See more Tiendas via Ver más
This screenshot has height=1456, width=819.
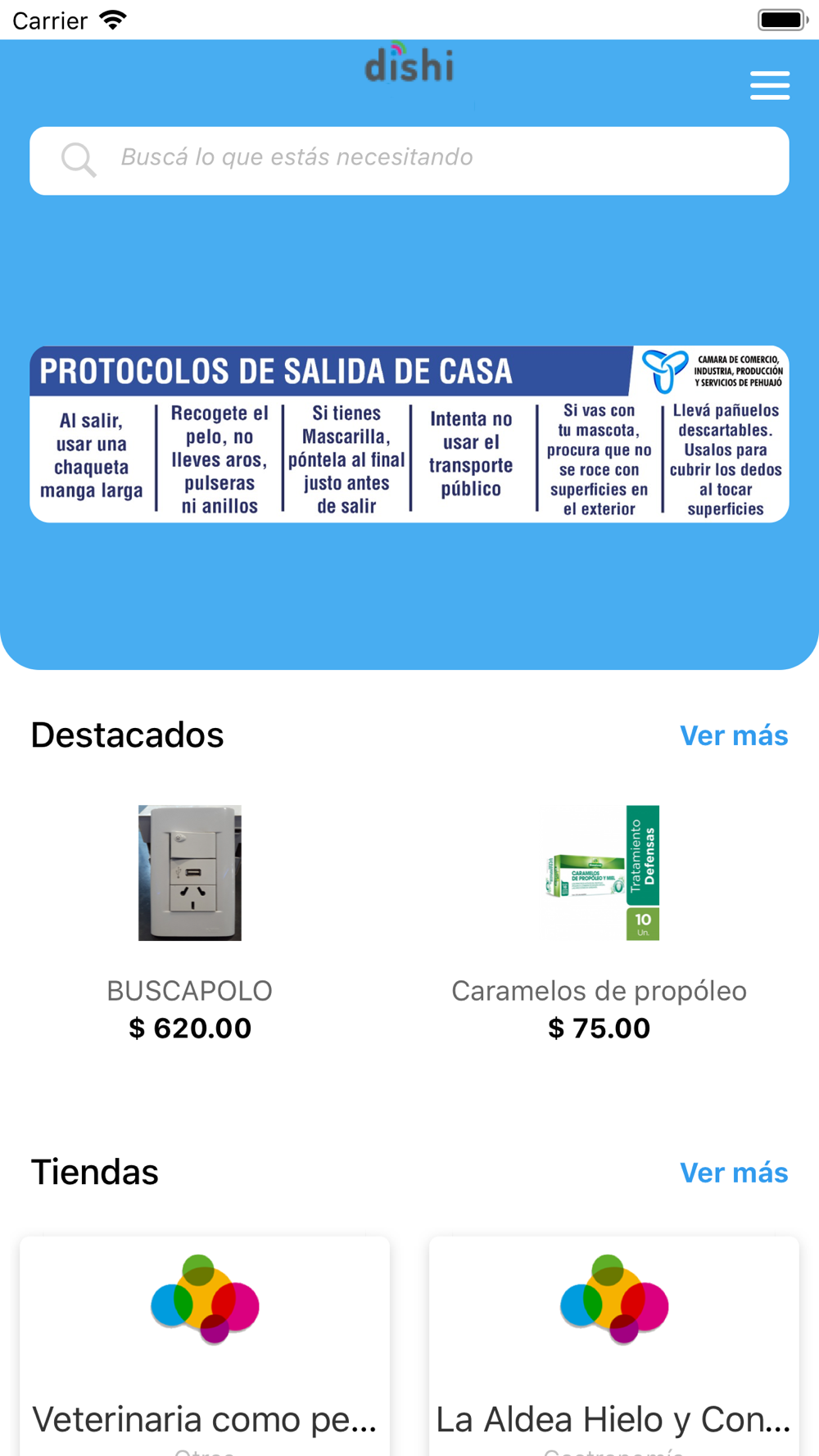(x=733, y=1173)
